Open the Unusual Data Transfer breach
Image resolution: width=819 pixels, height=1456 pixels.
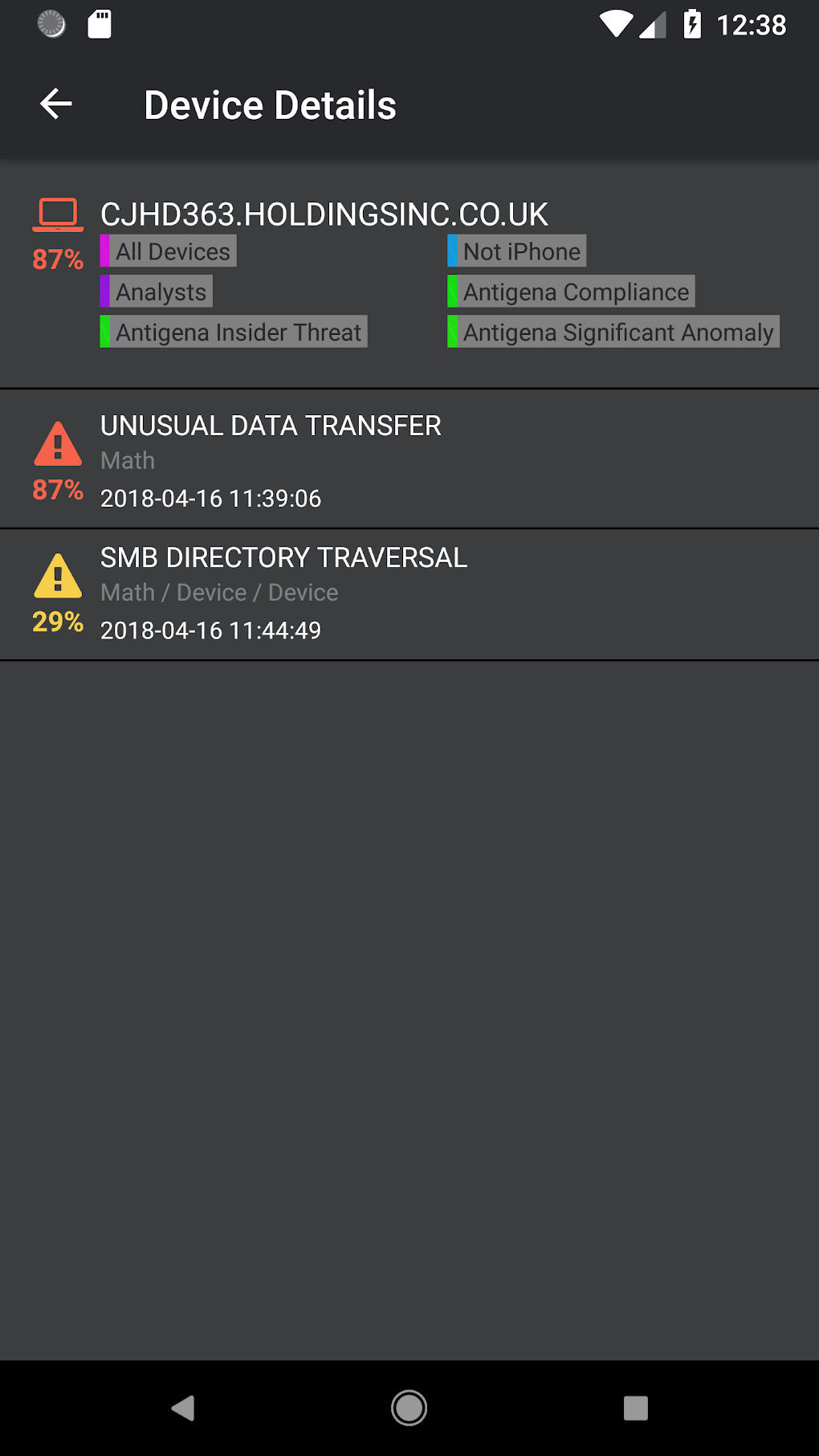(409, 459)
